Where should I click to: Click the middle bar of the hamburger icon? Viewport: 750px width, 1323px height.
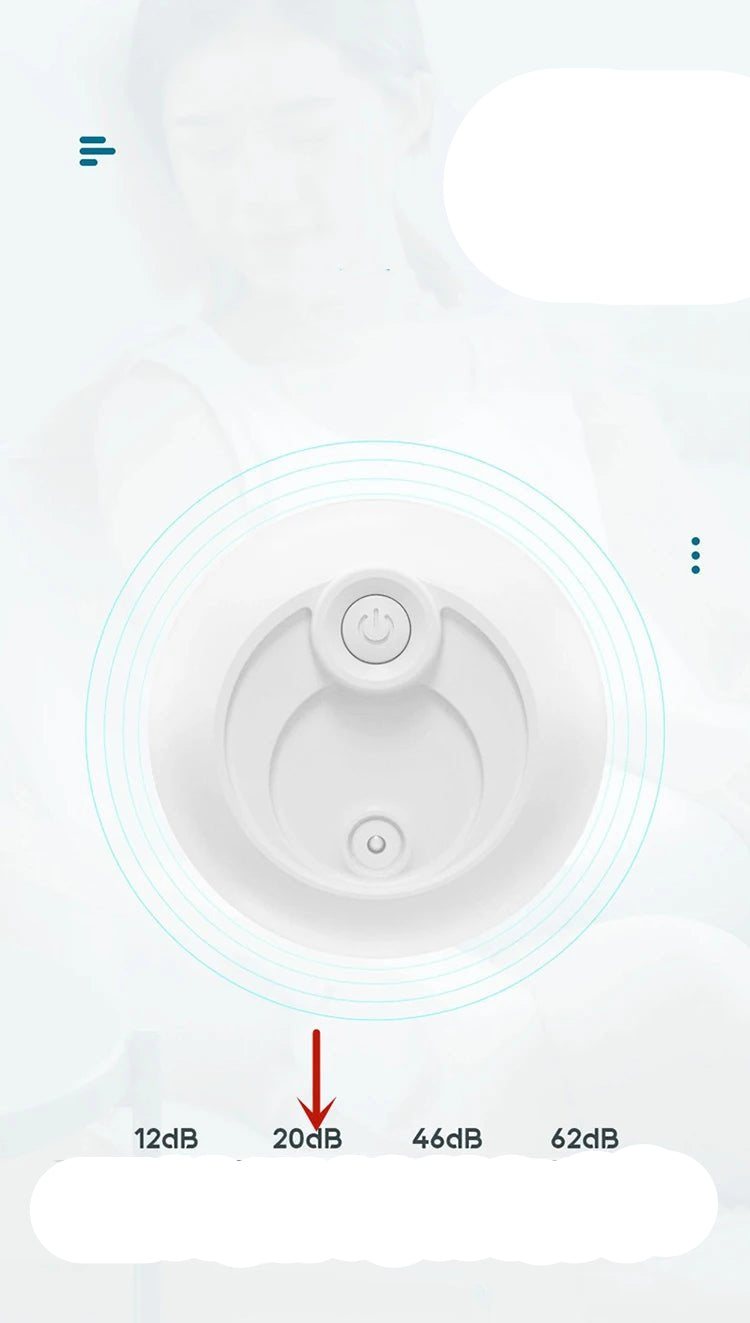95,150
